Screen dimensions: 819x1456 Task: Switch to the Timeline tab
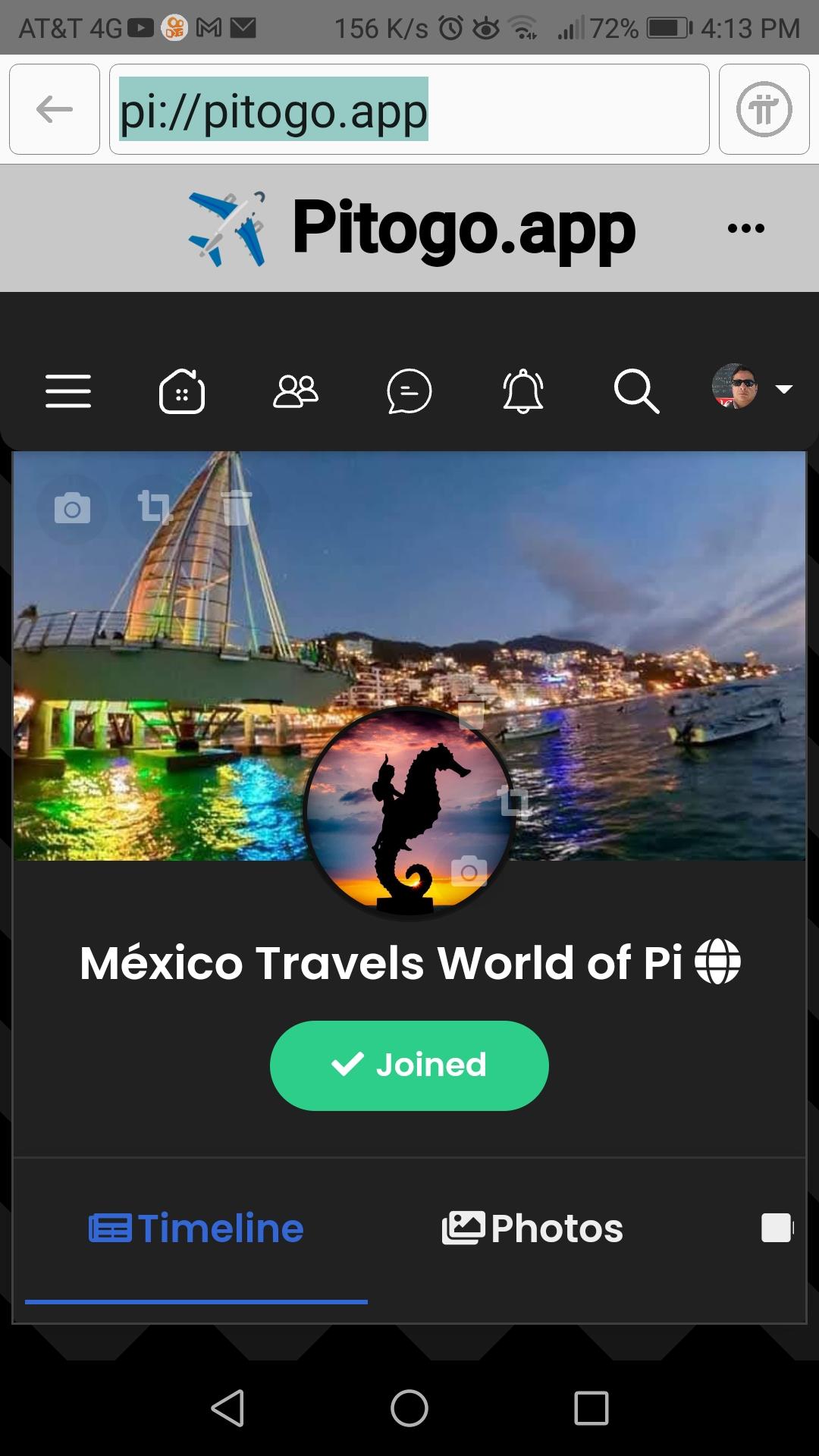tap(196, 1228)
